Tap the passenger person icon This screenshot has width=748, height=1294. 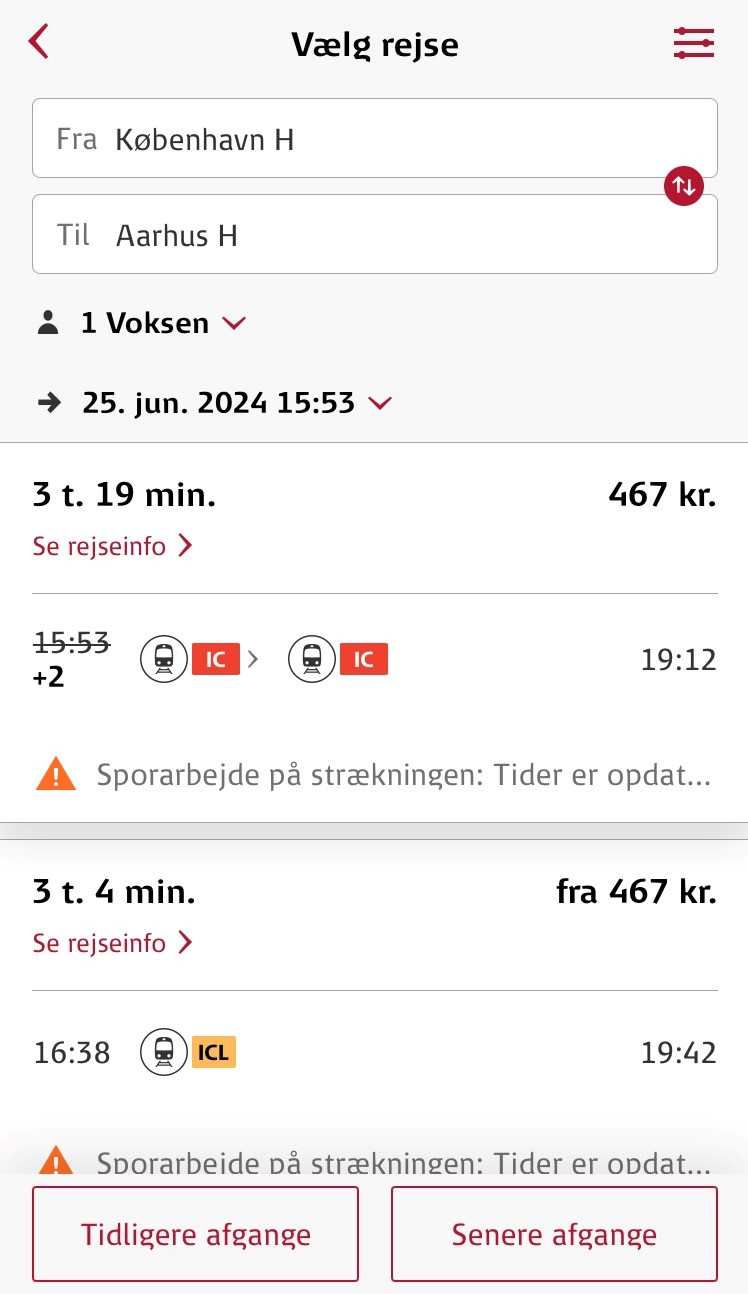pos(49,322)
